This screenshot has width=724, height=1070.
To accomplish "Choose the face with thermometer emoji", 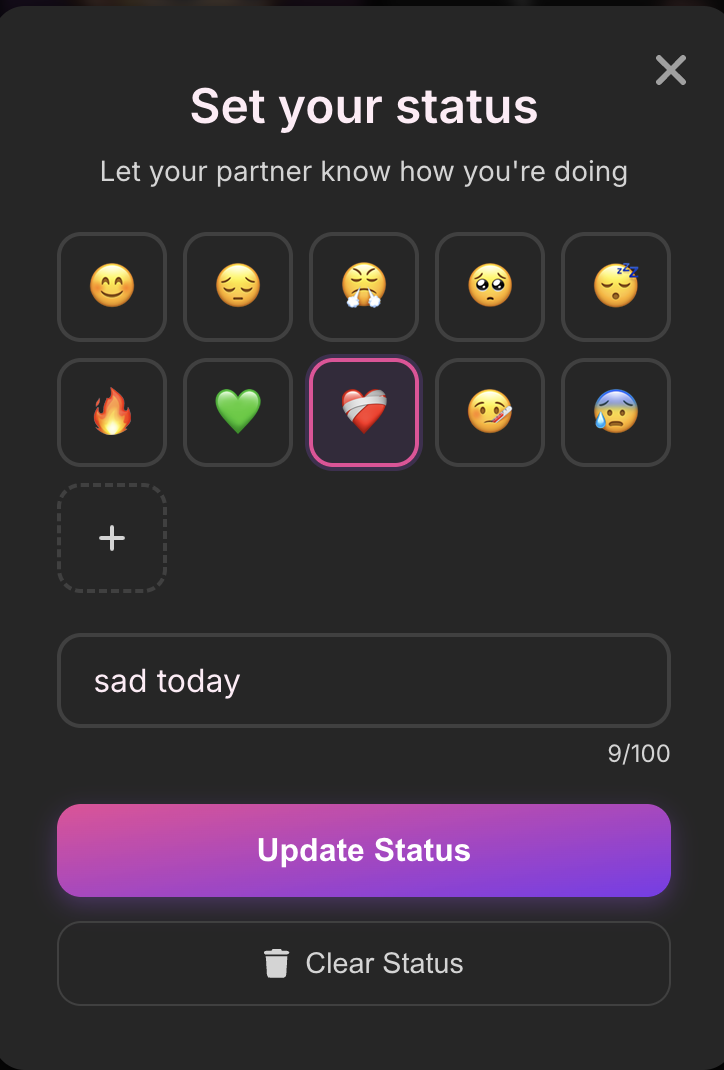I will [x=490, y=413].
